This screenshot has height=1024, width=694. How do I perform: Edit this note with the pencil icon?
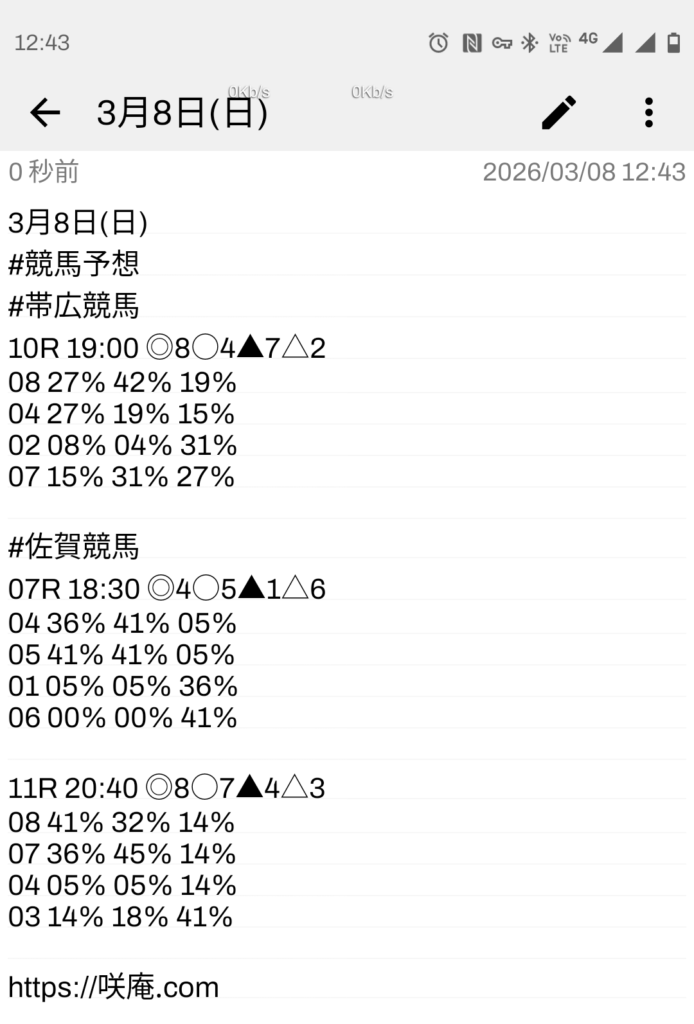[x=559, y=113]
